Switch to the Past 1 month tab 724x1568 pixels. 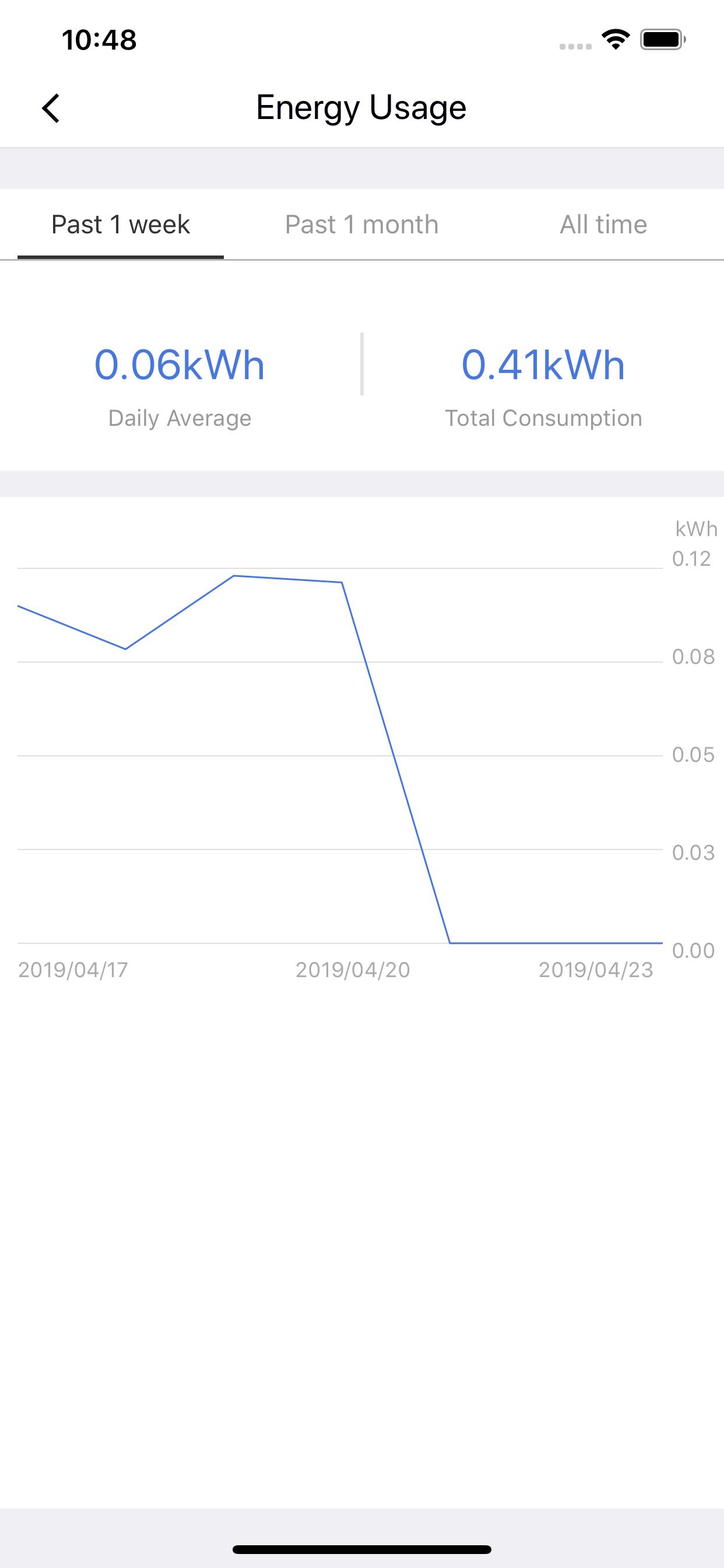(361, 224)
